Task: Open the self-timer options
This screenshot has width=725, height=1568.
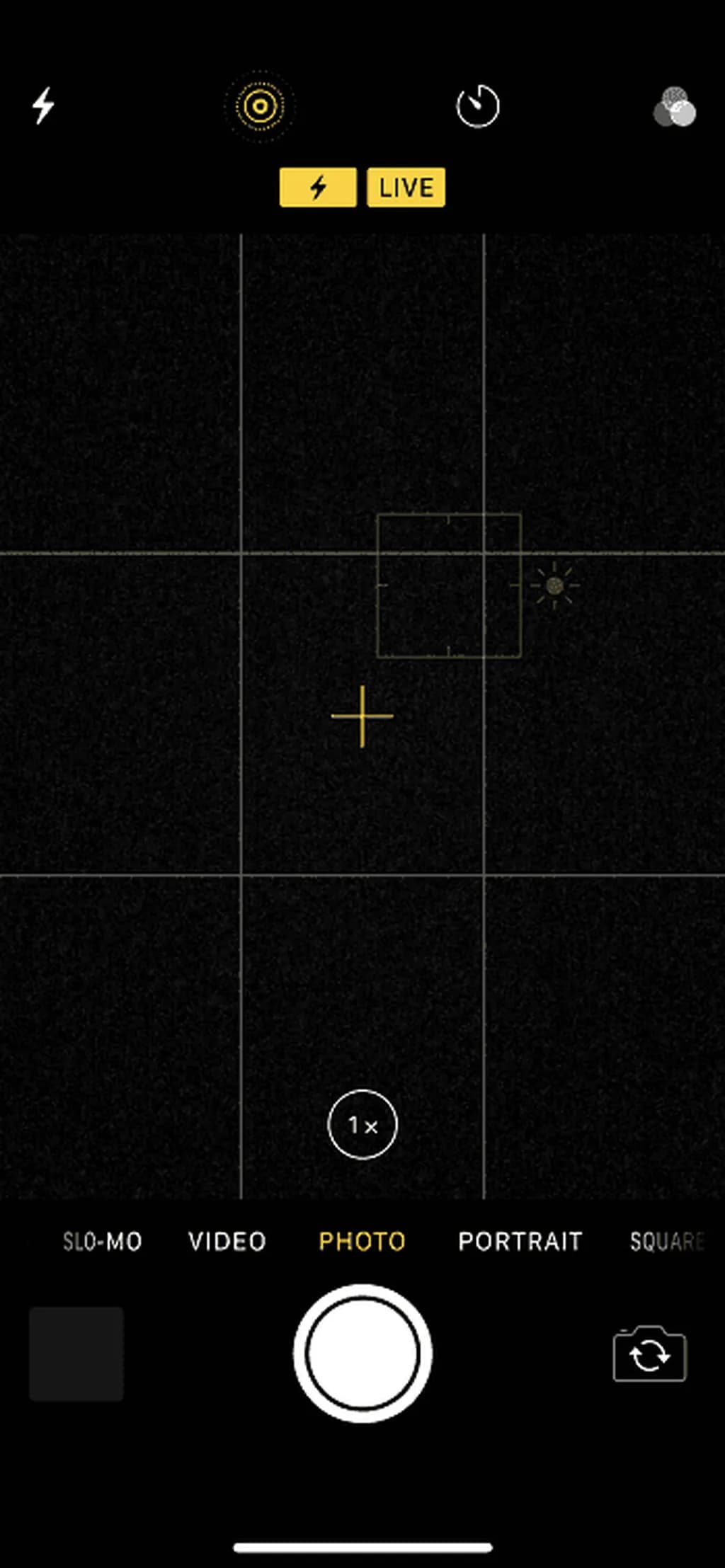Action: pos(478,107)
